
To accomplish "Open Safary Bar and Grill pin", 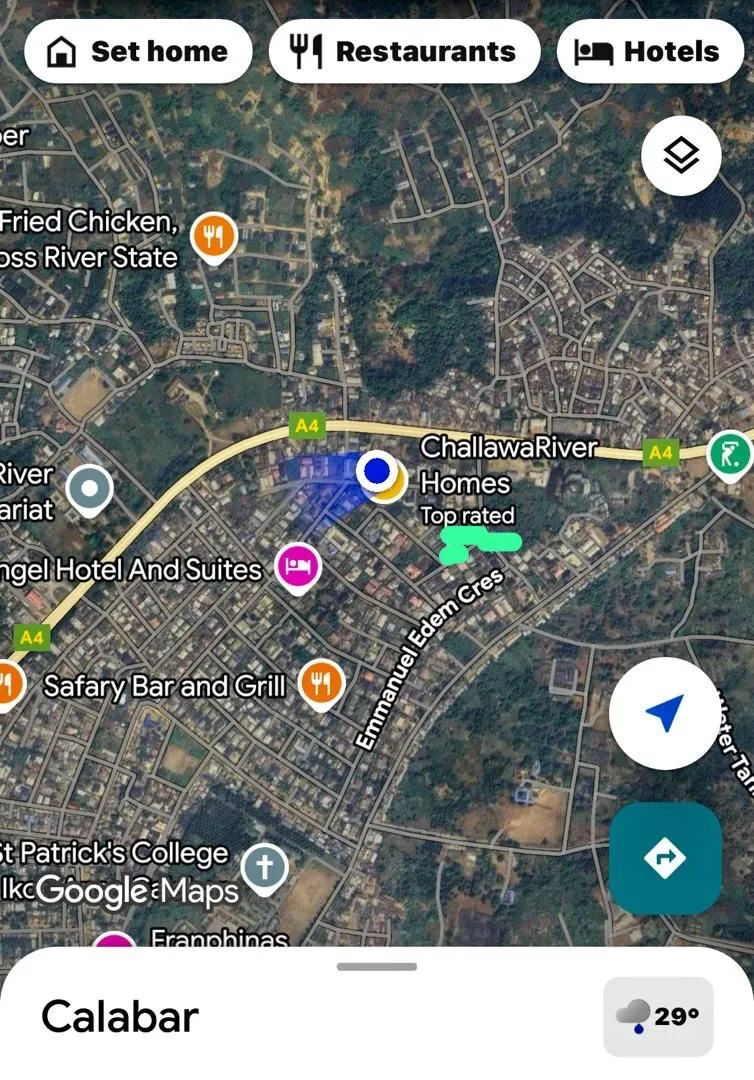I will pos(320,686).
